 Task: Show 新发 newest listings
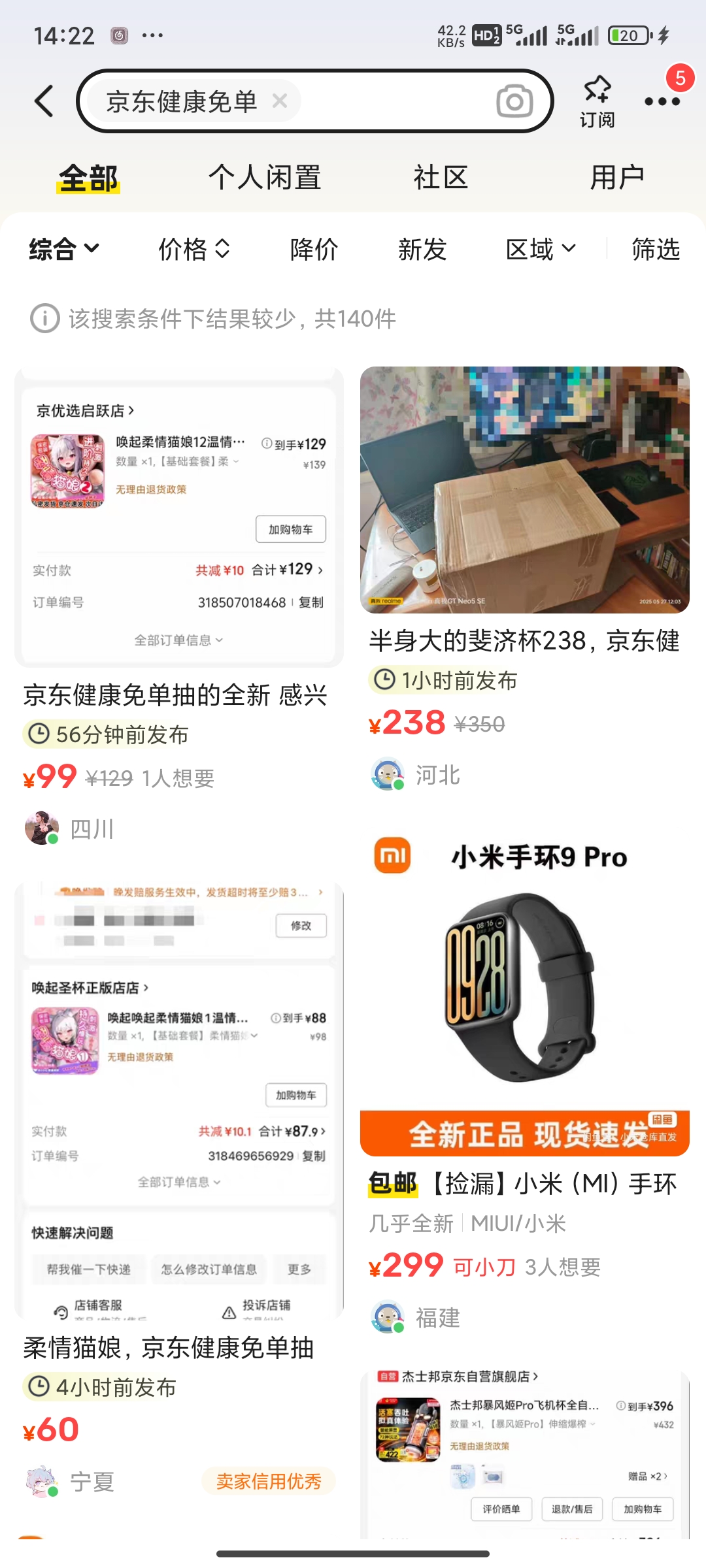422,249
